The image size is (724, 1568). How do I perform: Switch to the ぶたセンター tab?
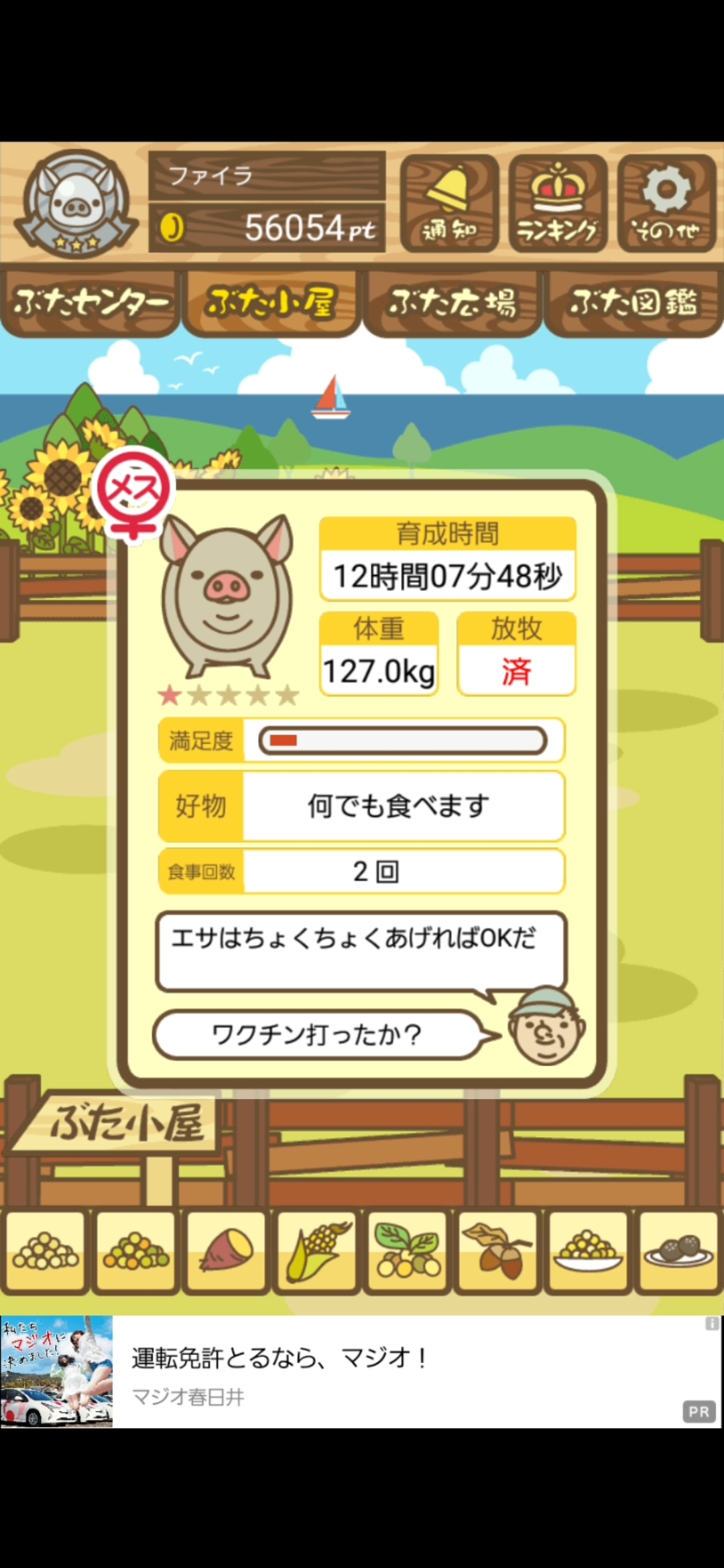point(90,304)
